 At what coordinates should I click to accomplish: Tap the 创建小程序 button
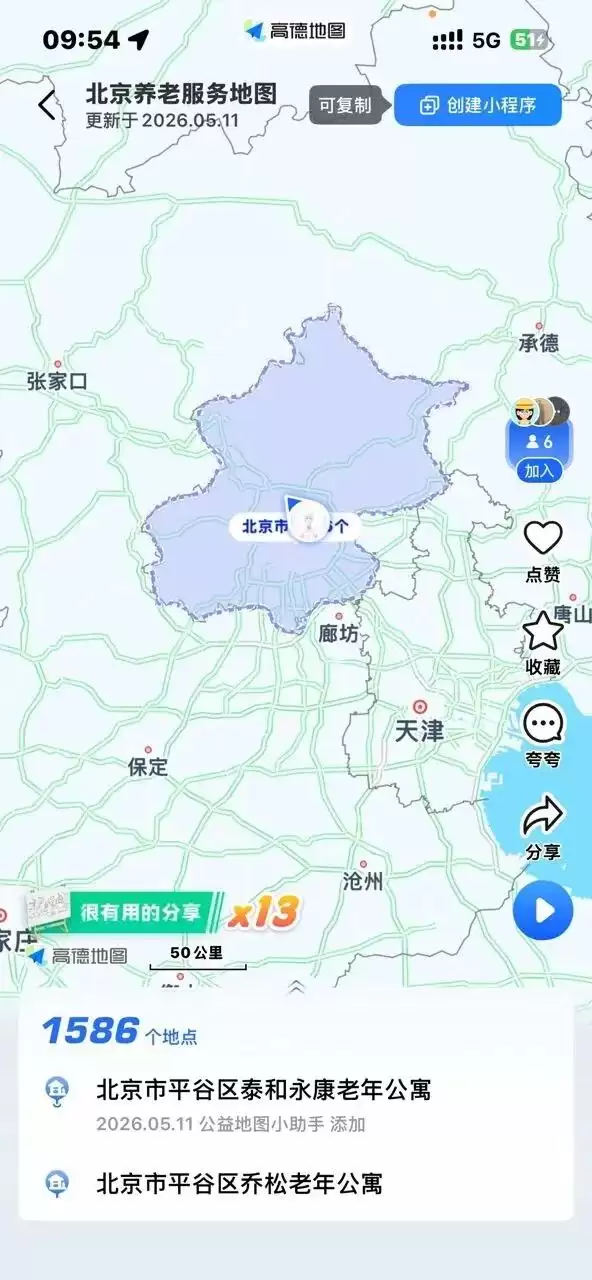pos(478,105)
